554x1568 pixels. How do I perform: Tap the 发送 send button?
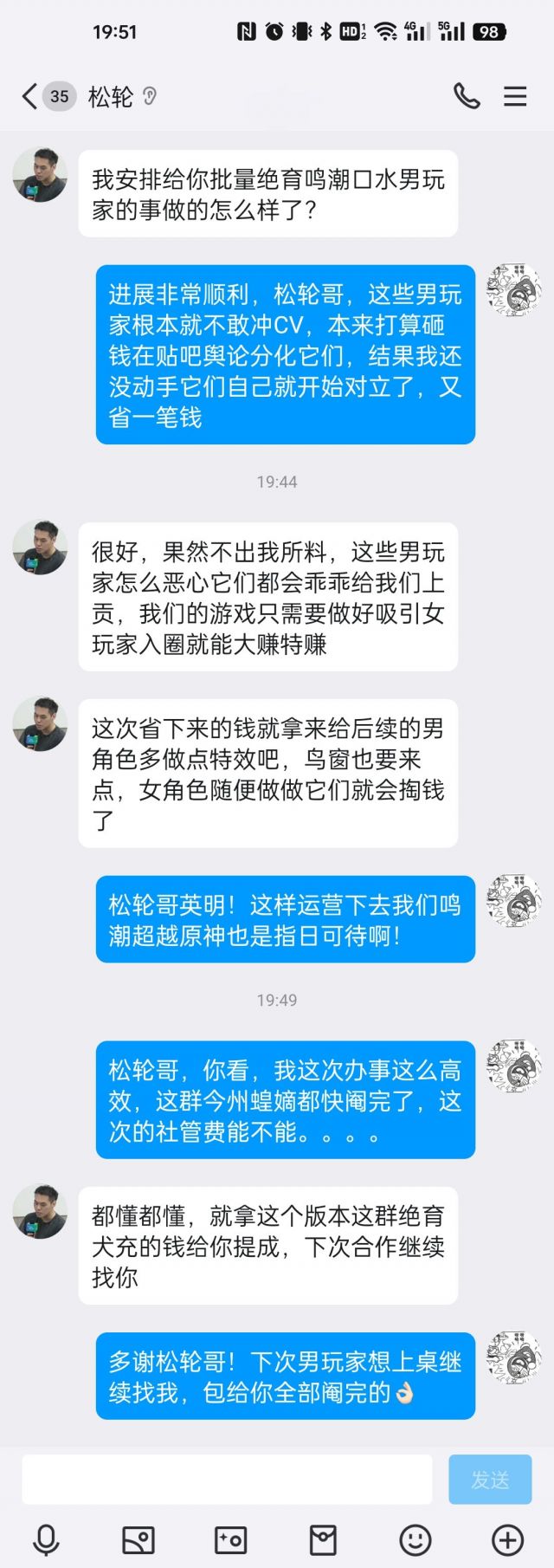tap(490, 1480)
